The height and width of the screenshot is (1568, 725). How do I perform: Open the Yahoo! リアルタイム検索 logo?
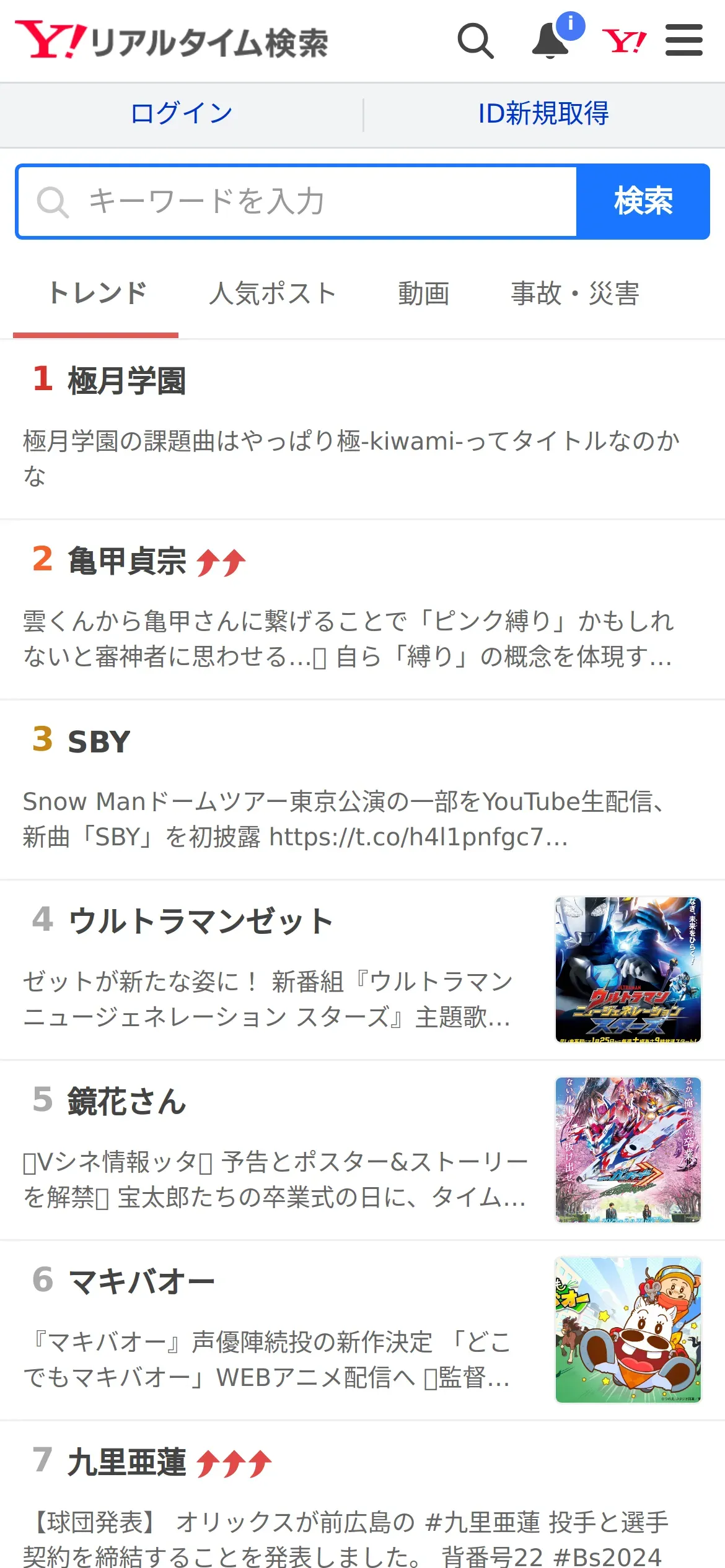[x=172, y=41]
